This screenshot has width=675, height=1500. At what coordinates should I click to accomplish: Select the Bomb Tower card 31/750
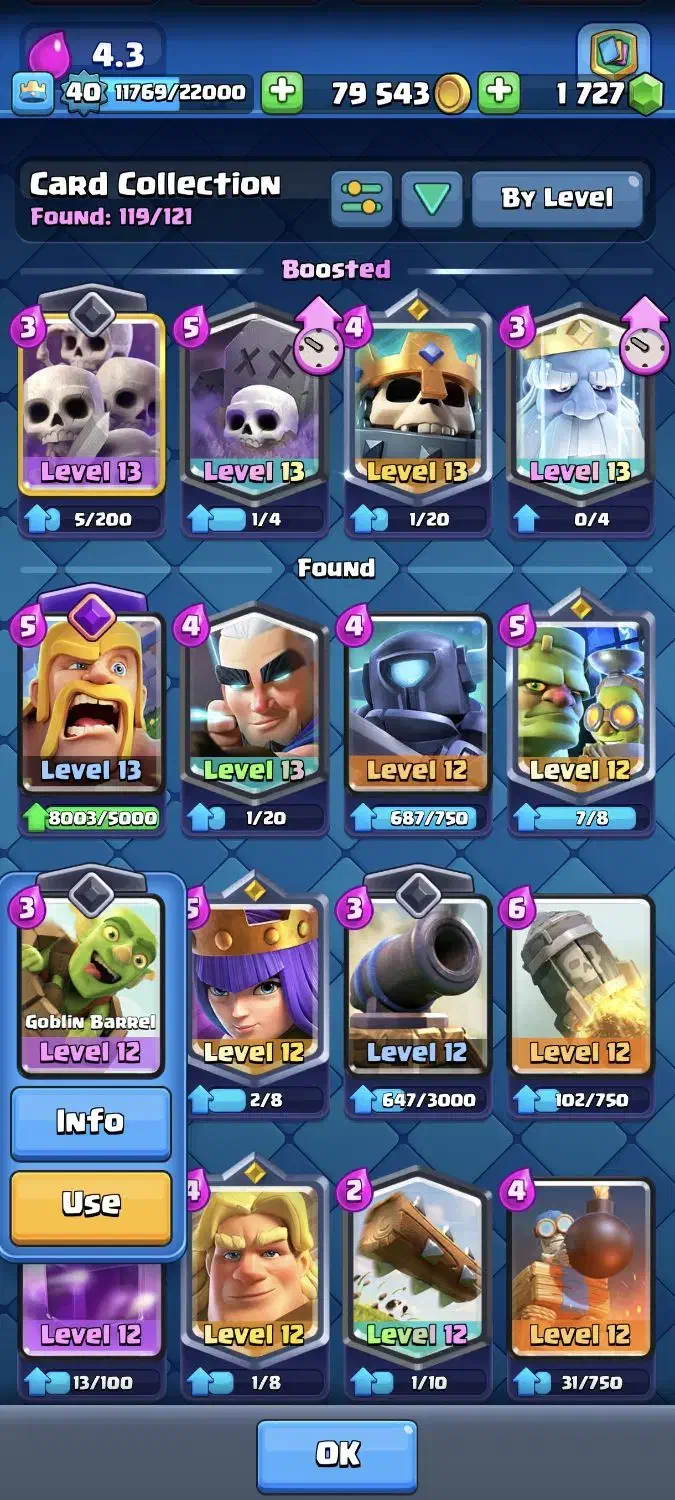point(580,1283)
